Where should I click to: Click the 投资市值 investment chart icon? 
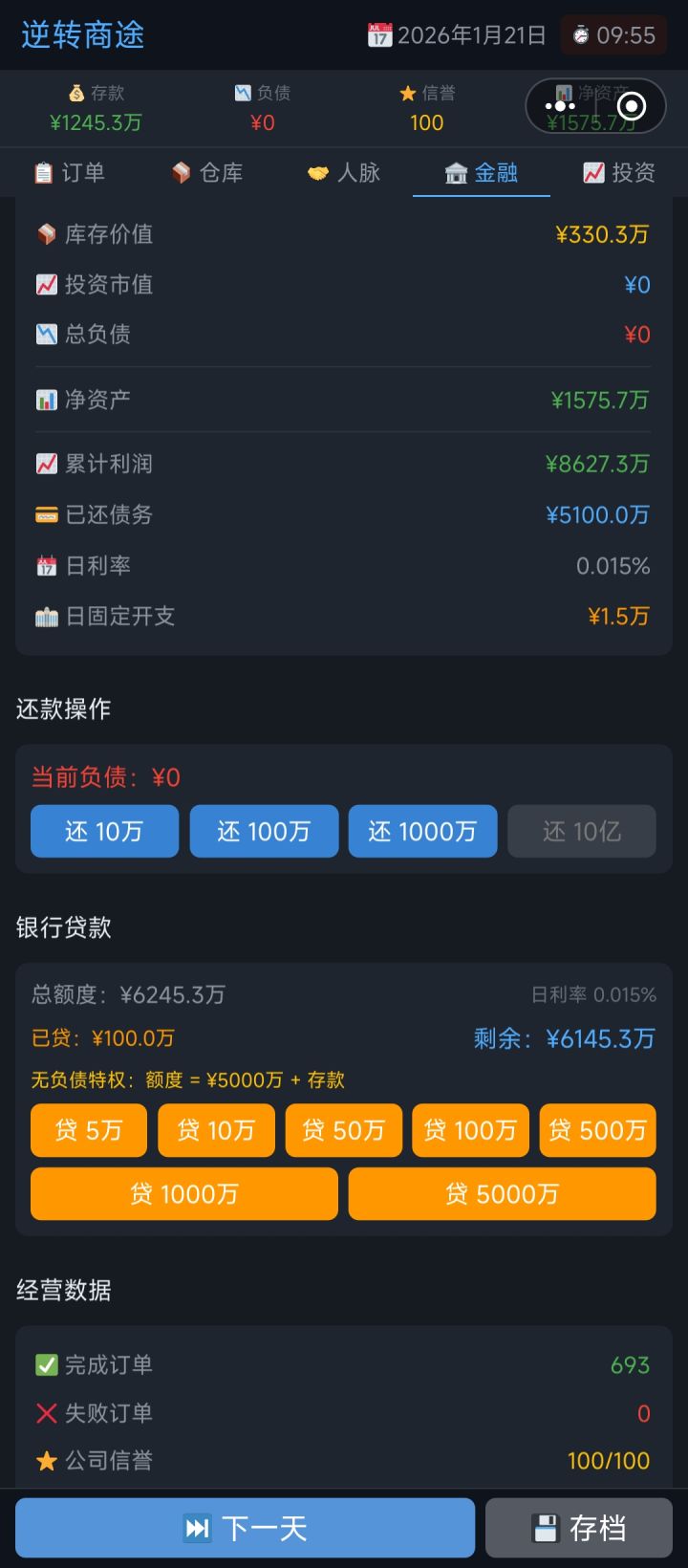(45, 284)
